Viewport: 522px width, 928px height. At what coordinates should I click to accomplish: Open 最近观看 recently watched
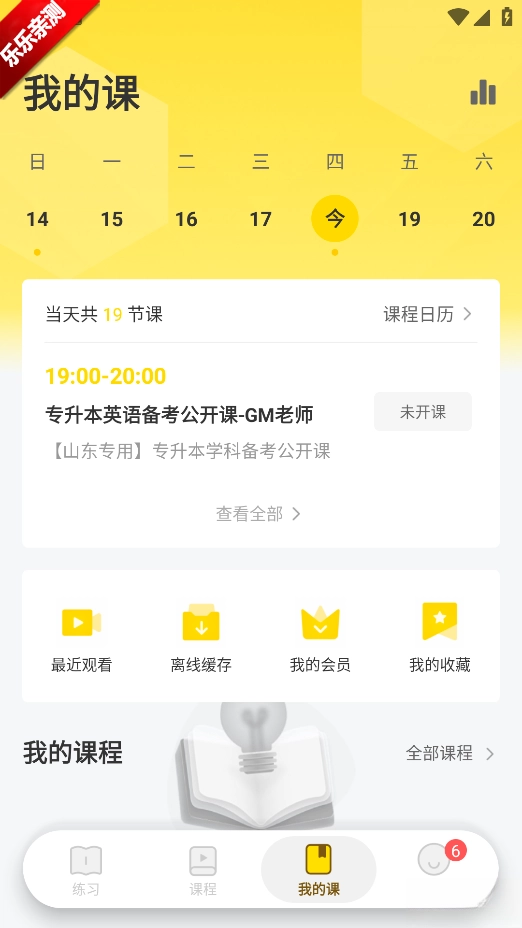[x=81, y=638]
